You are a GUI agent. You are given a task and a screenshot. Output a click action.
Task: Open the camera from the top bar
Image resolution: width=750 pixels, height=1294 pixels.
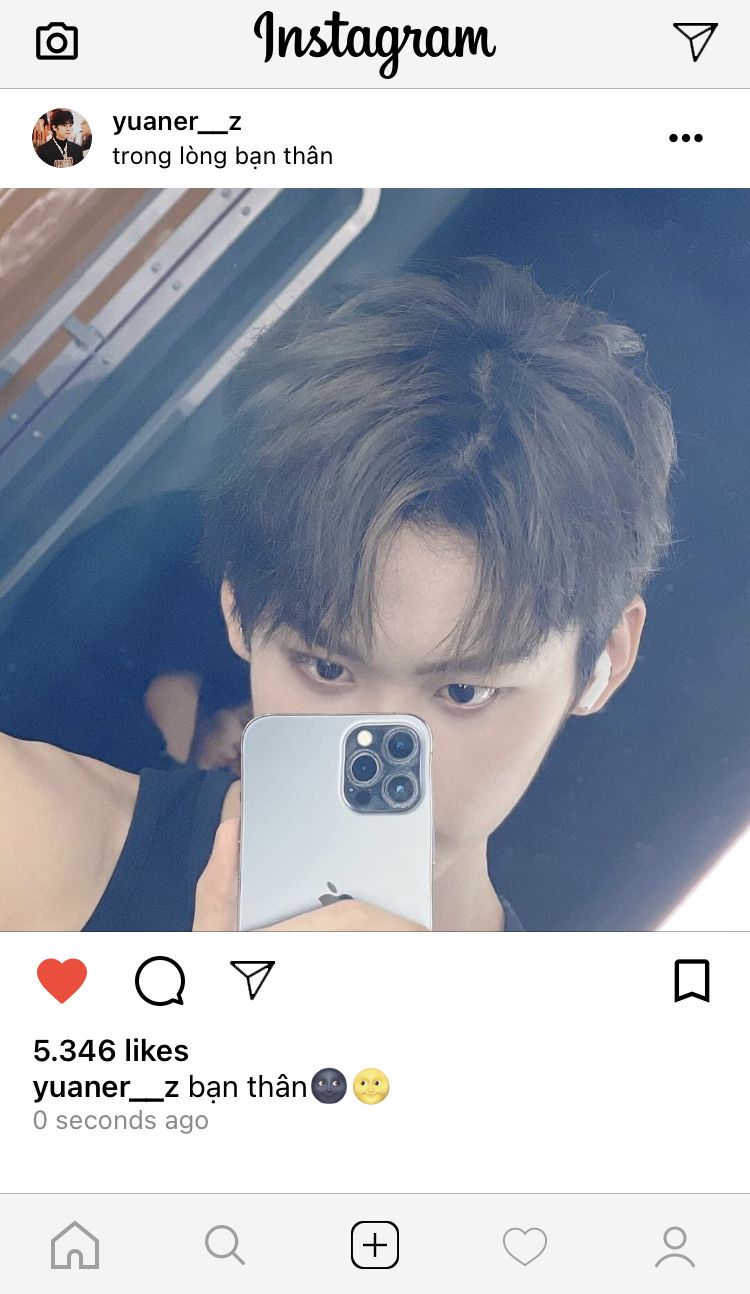tap(57, 42)
